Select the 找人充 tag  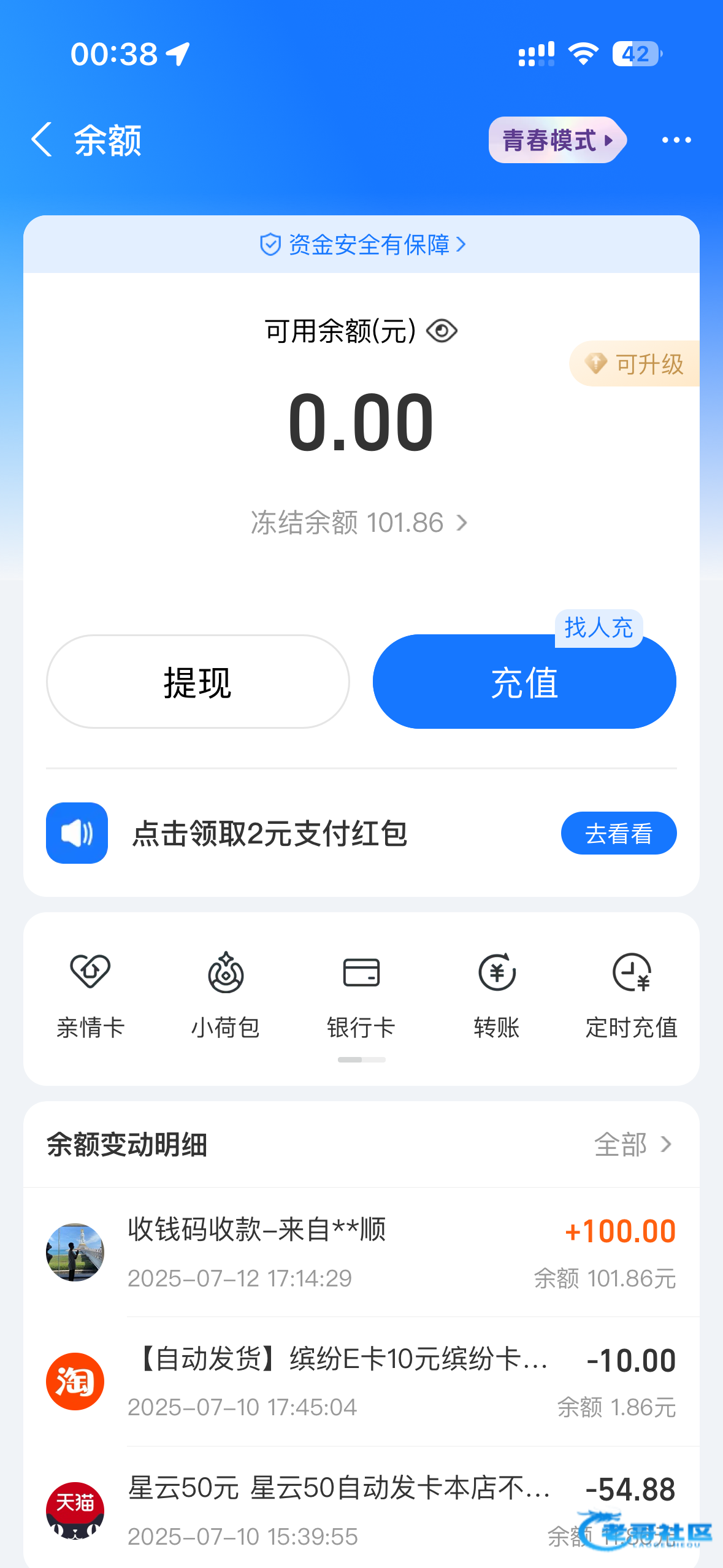pos(599,628)
